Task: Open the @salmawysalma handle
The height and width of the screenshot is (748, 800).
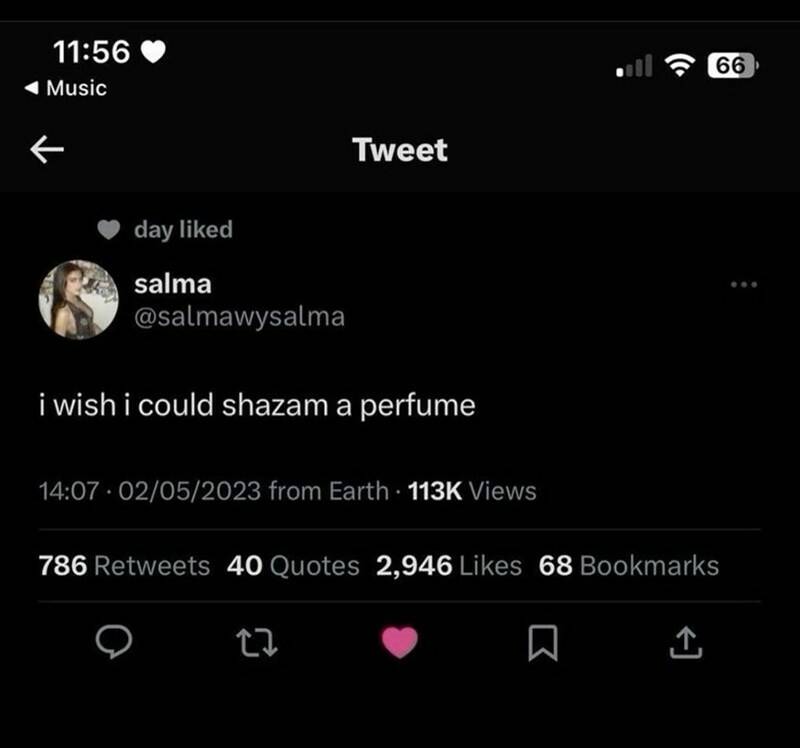Action: (239, 317)
